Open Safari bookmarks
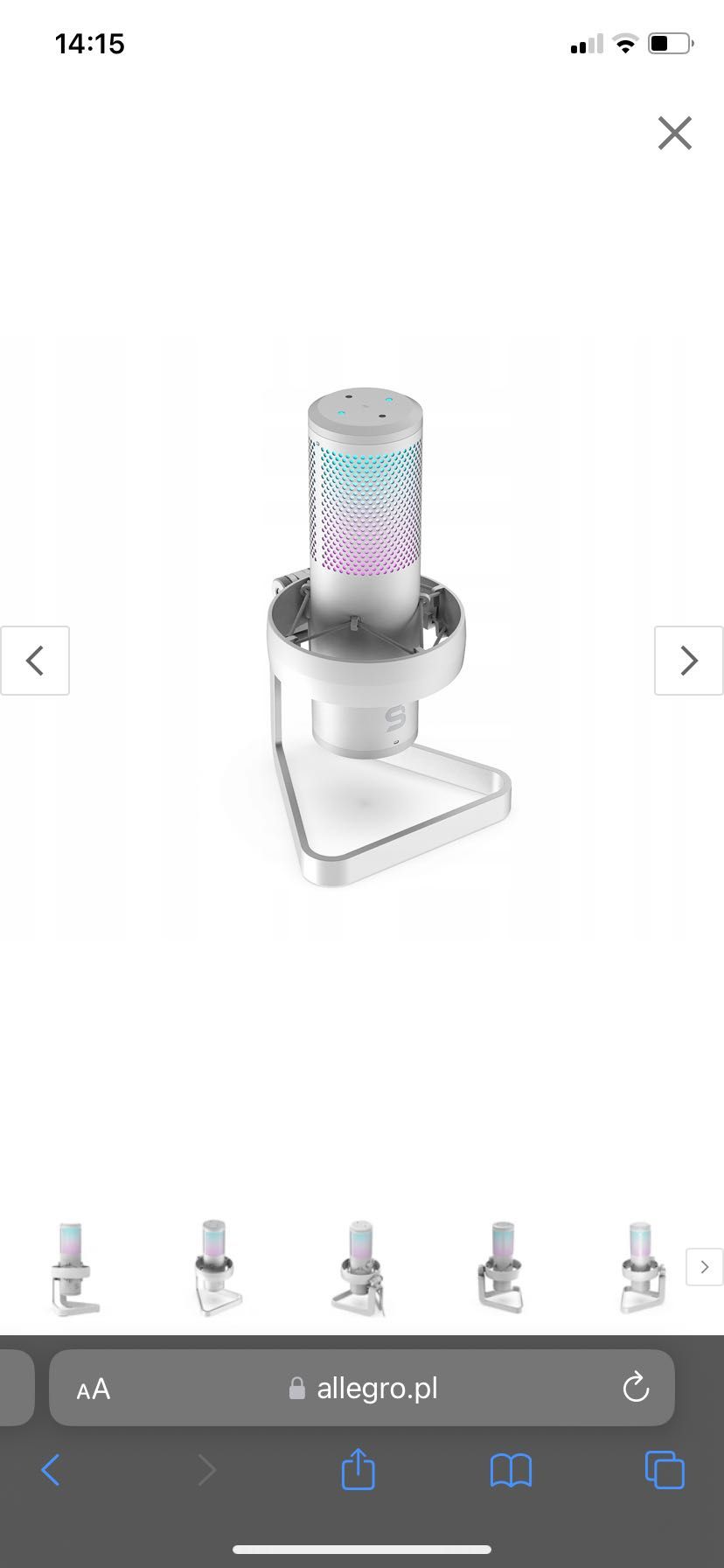Image resolution: width=724 pixels, height=1568 pixels. pos(511,1470)
